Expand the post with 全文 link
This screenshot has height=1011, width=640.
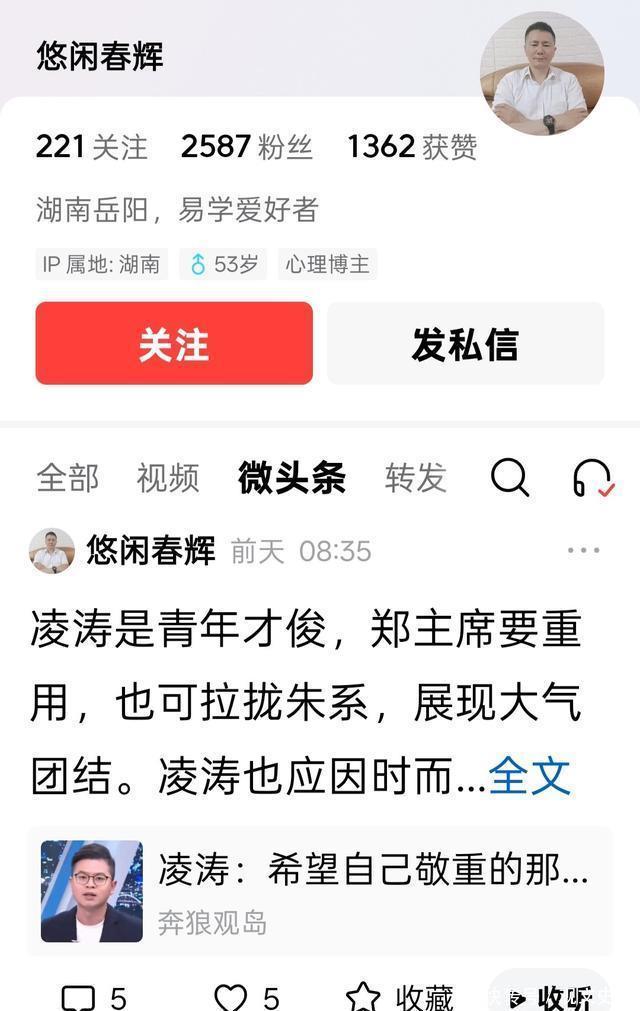[x=530, y=776]
